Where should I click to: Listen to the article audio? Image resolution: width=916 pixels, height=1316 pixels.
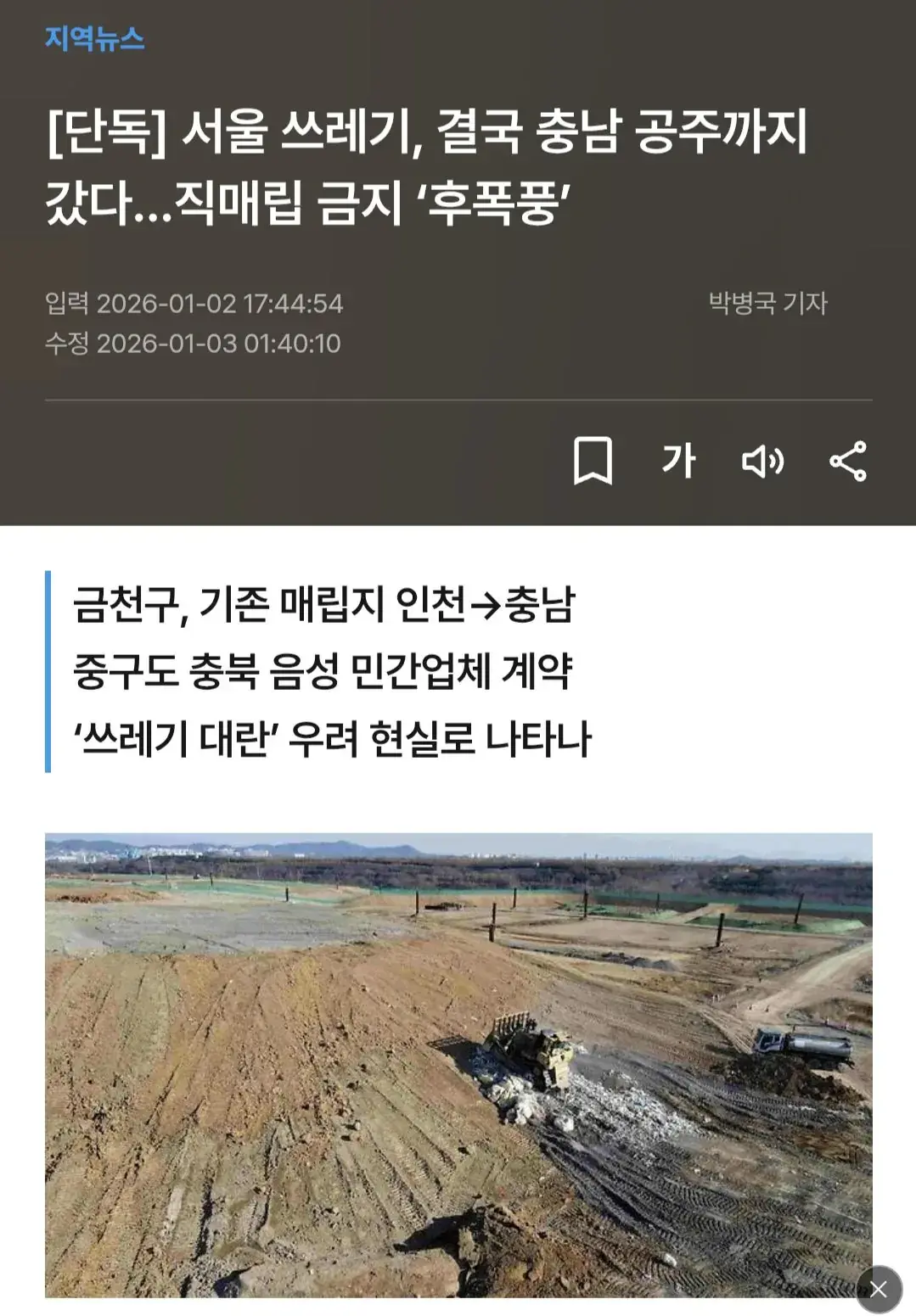762,461
